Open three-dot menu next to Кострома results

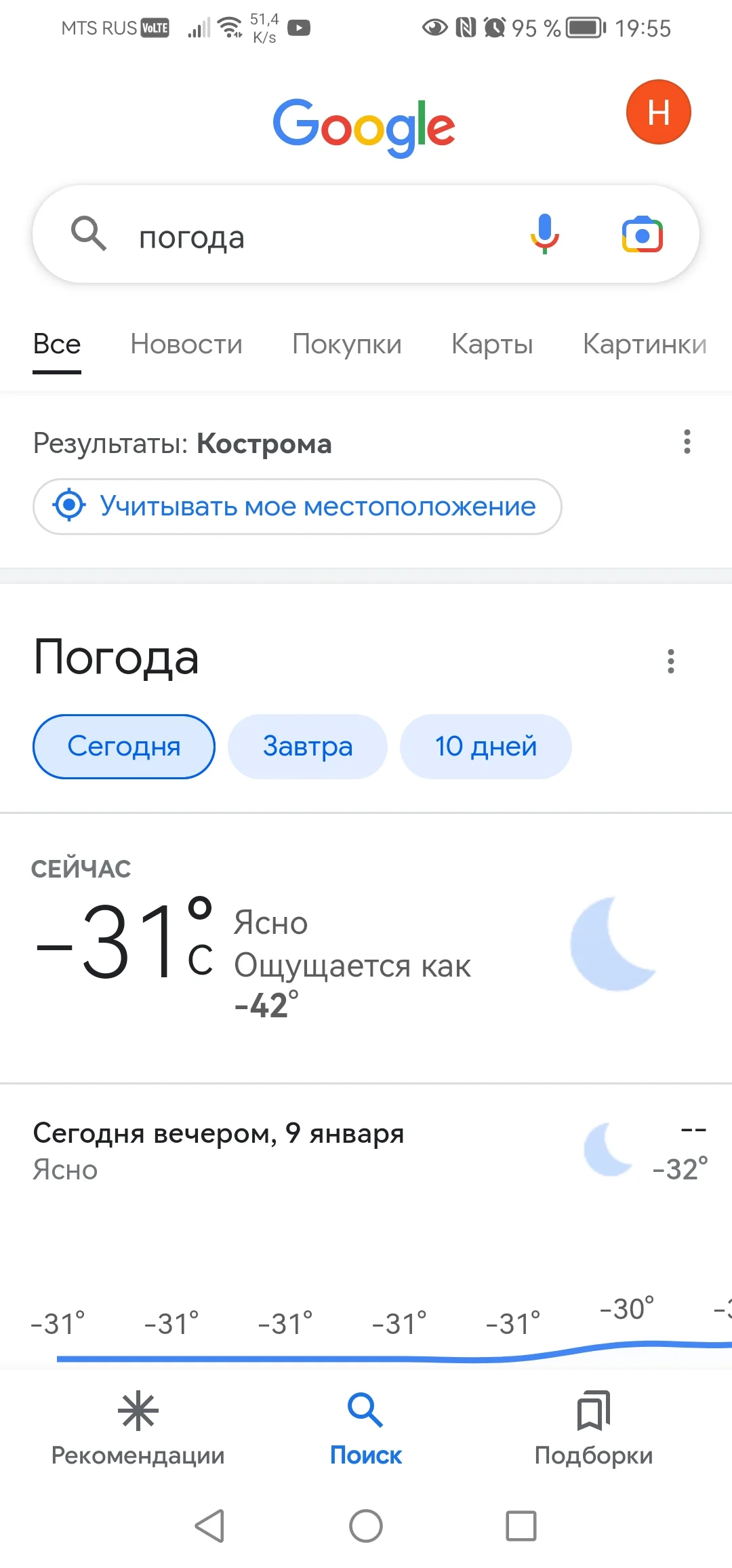point(687,442)
